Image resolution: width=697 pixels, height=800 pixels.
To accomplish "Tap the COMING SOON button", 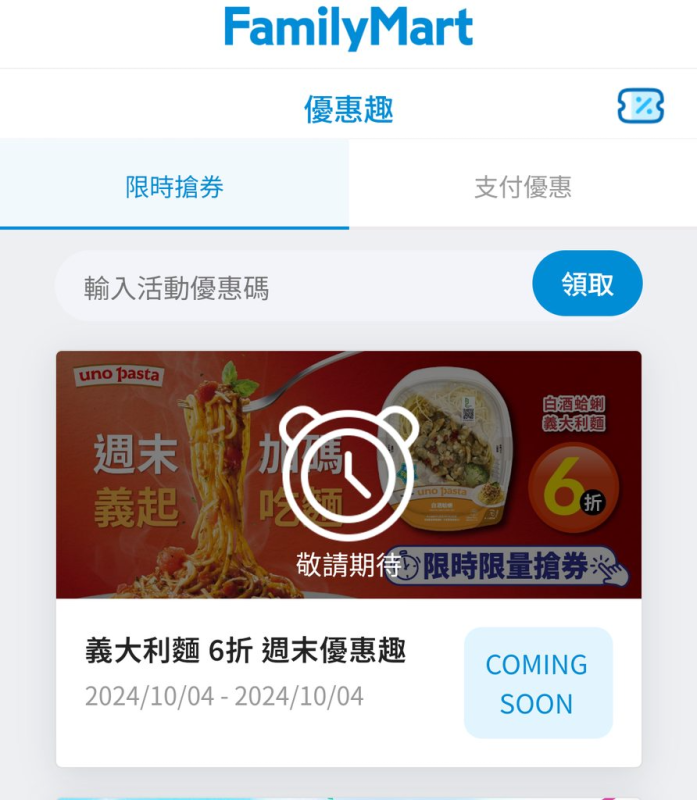I will 537,683.
